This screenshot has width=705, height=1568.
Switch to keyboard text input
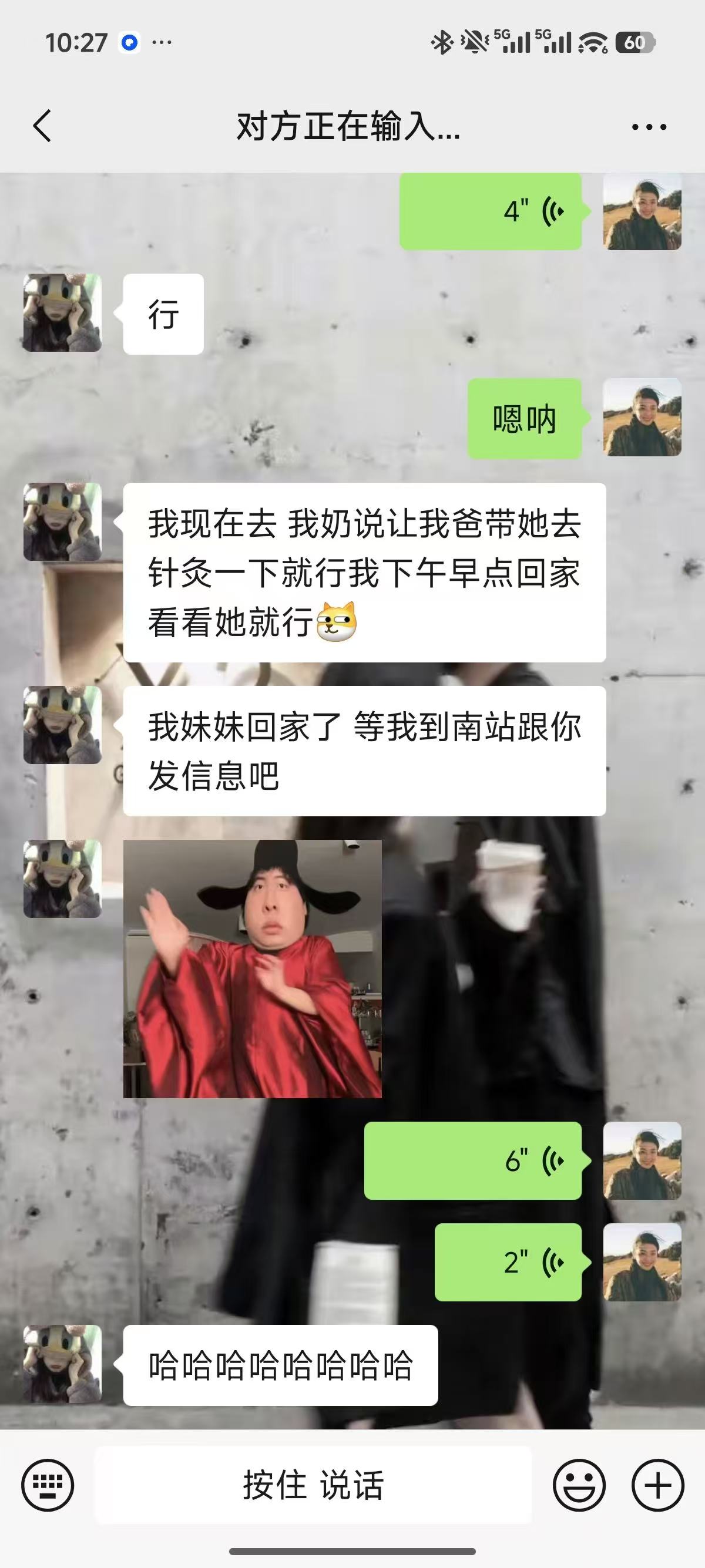(48, 1485)
